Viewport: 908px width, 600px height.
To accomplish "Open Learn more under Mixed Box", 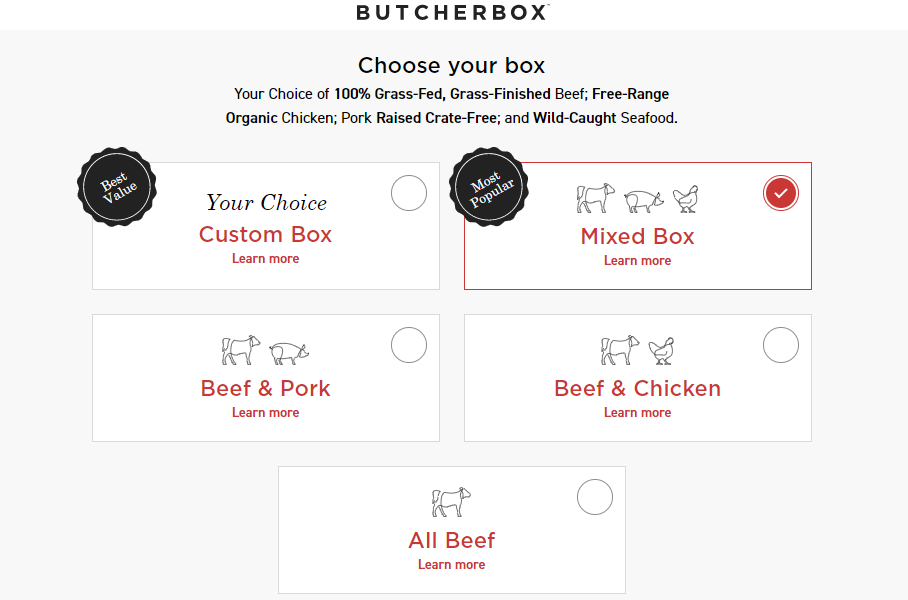I will click(637, 261).
